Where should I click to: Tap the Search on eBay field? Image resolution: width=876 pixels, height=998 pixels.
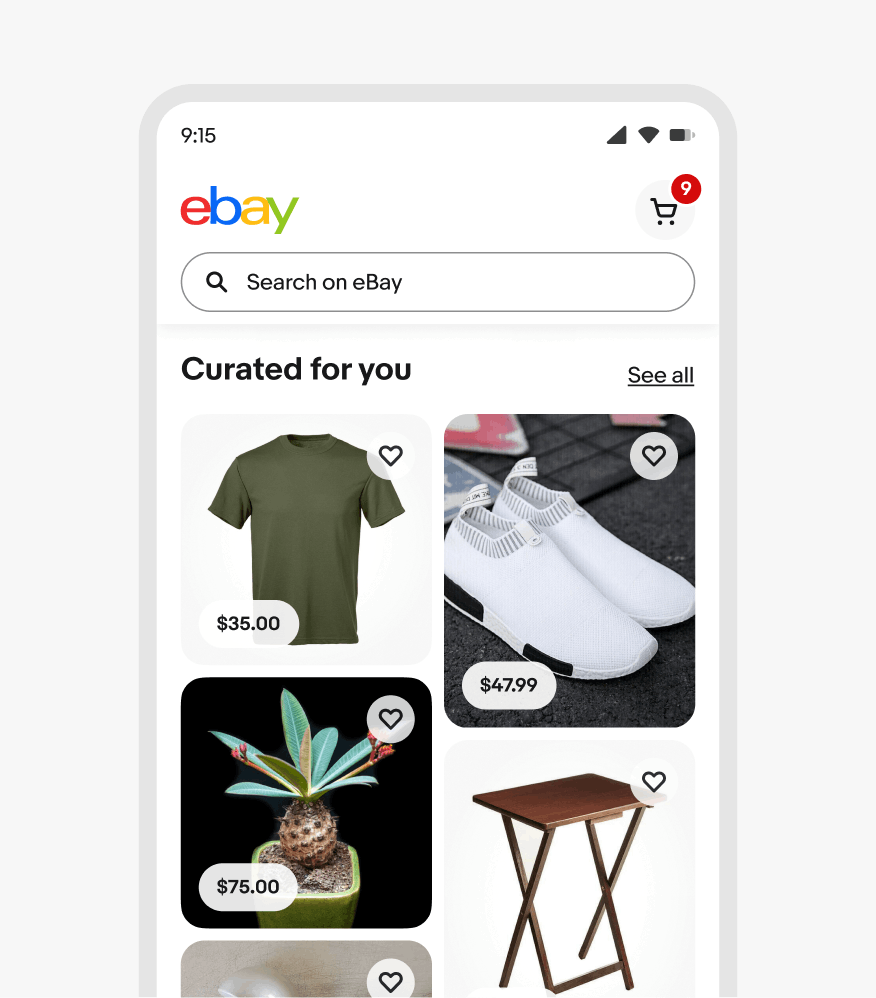[437, 282]
